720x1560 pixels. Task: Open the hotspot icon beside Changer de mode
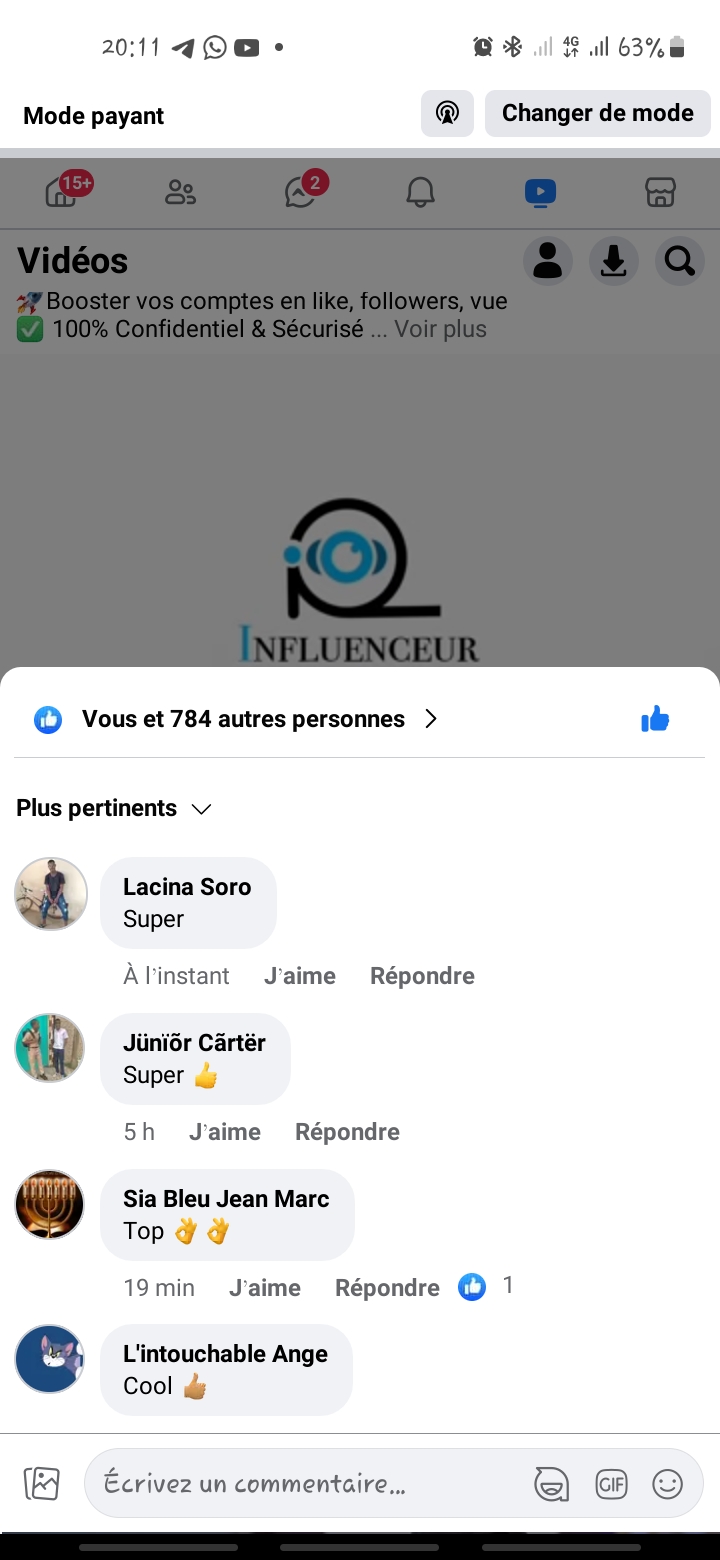tap(447, 114)
